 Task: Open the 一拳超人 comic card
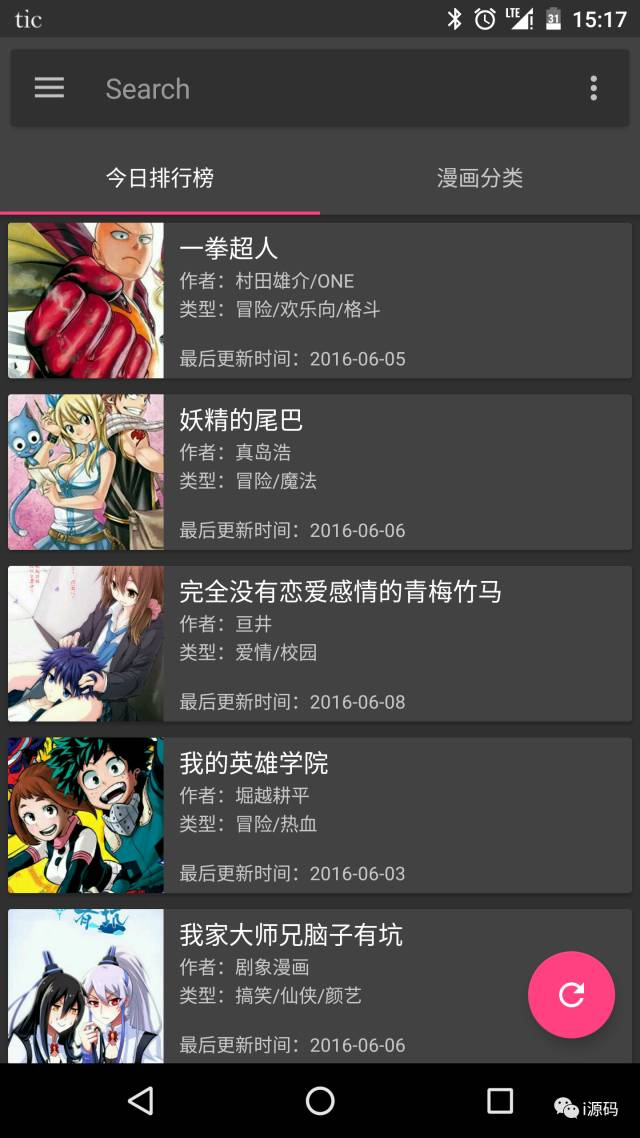click(x=320, y=300)
